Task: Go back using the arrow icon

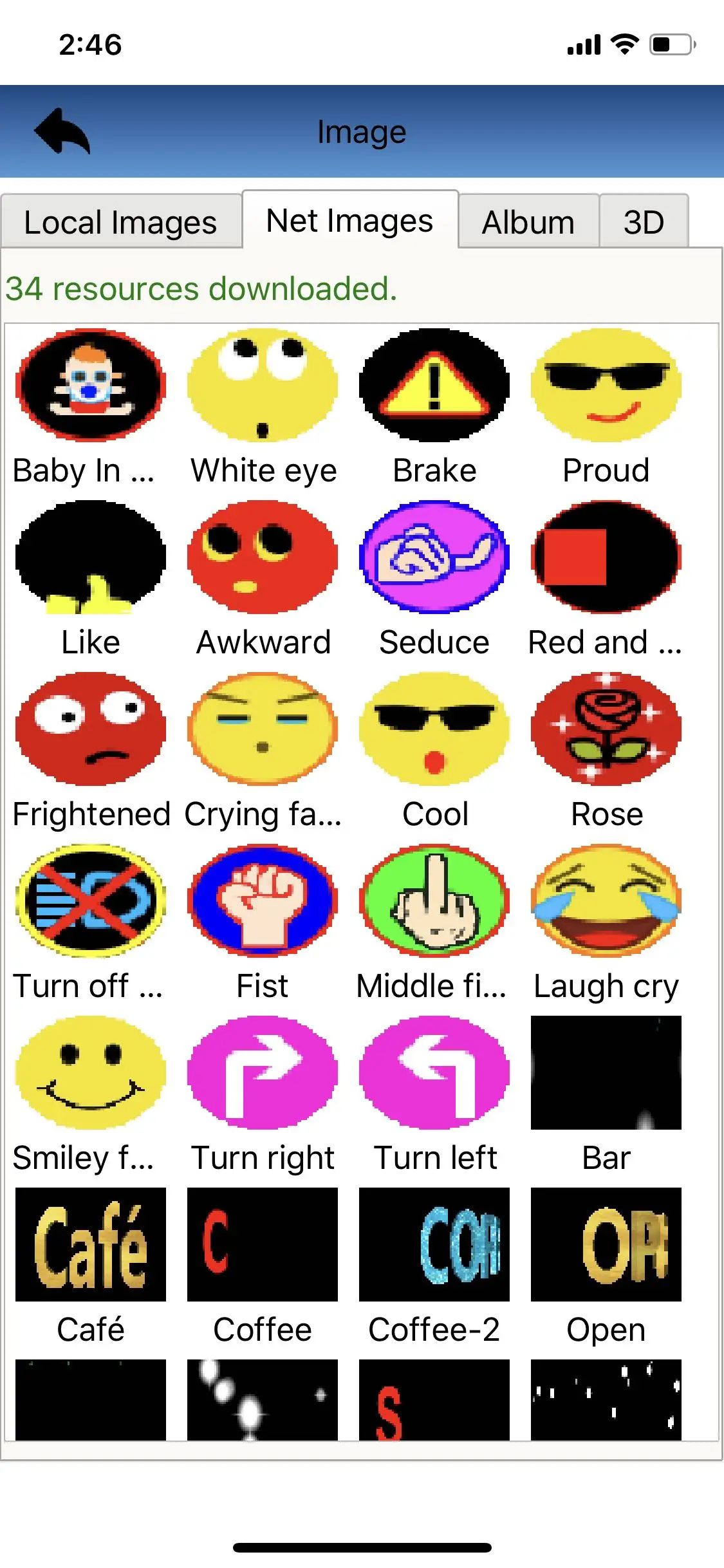Action: click(x=62, y=131)
